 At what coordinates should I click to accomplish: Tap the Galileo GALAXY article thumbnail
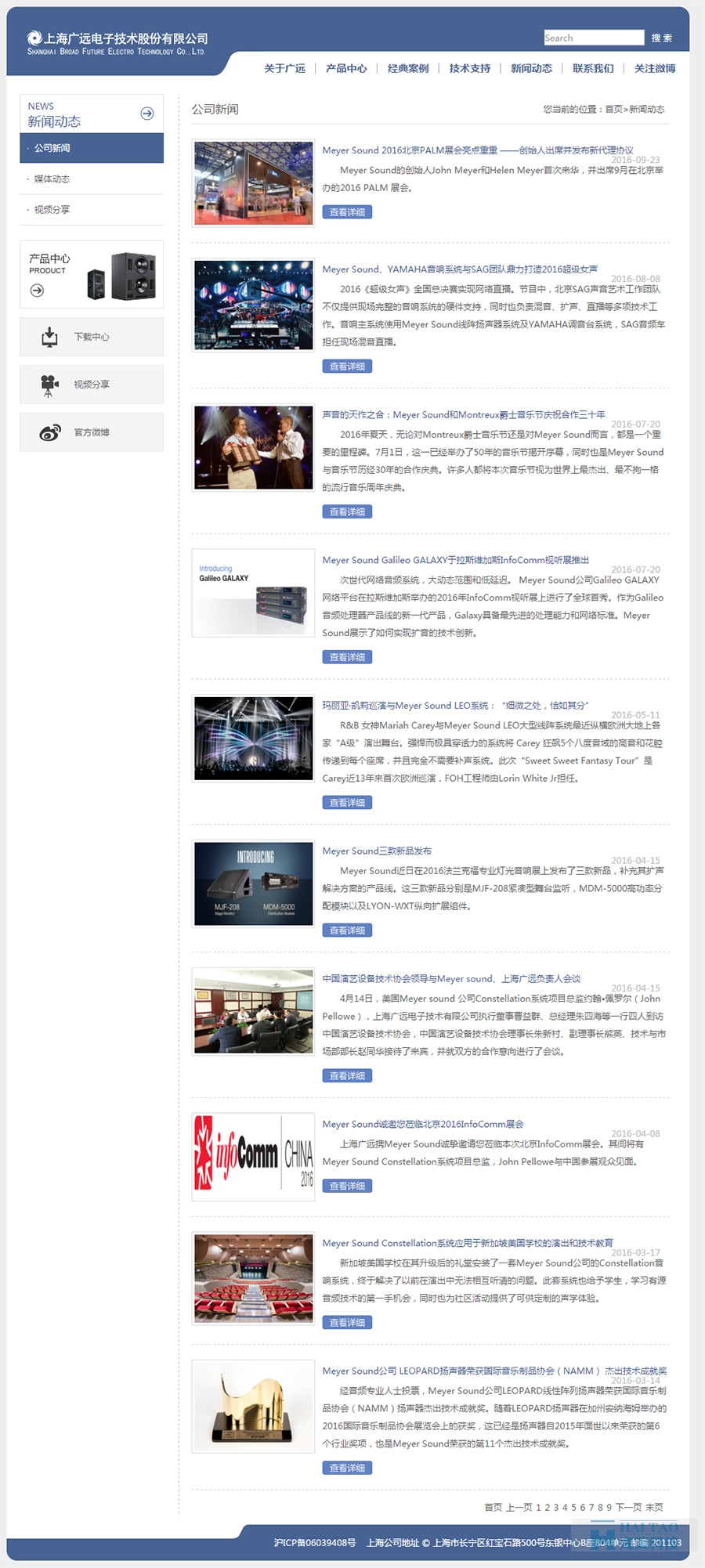pyautogui.click(x=253, y=593)
